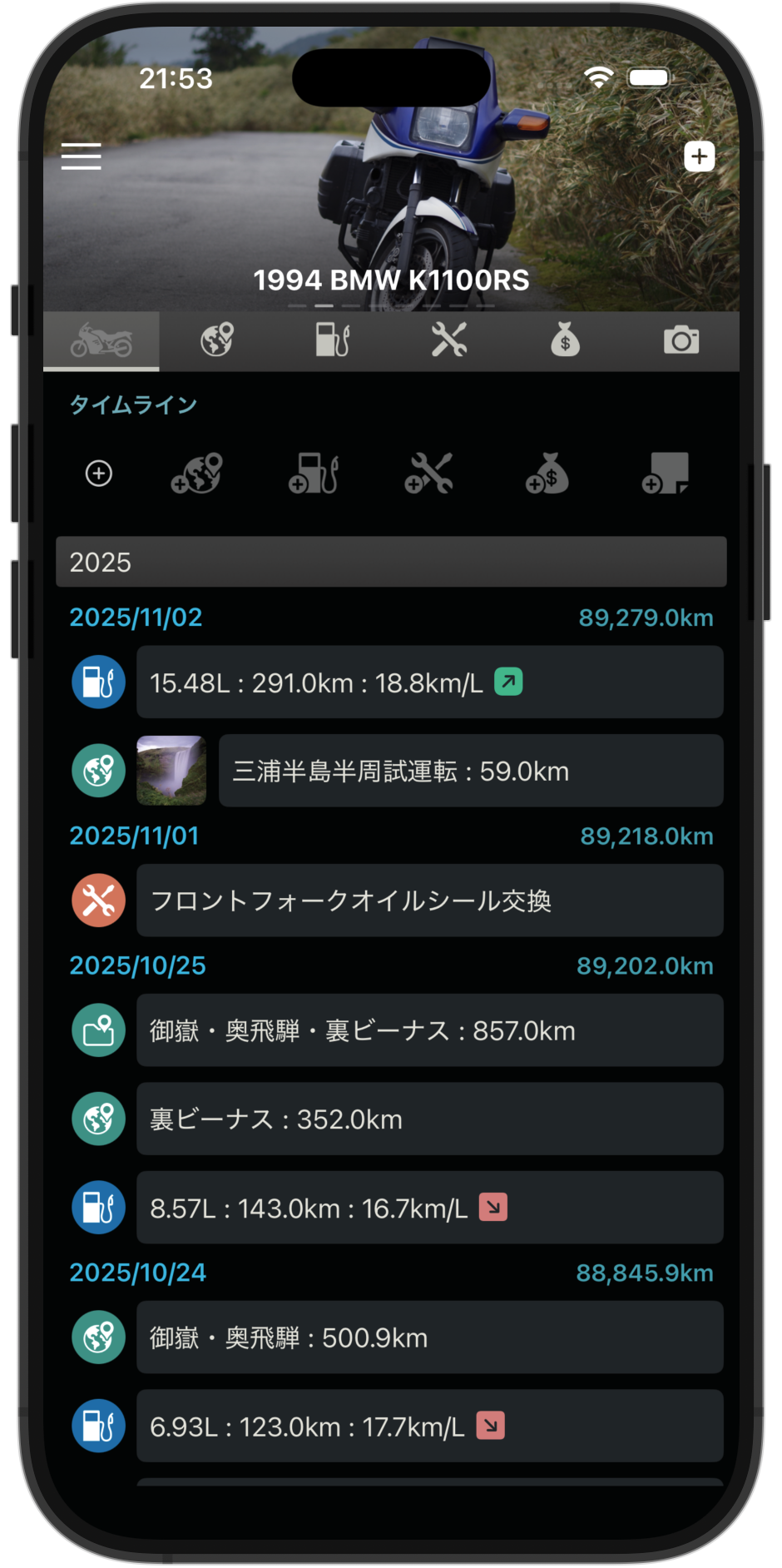Click the add-maintenance wrench icon
Screen dimensions: 782x1568
tap(429, 474)
